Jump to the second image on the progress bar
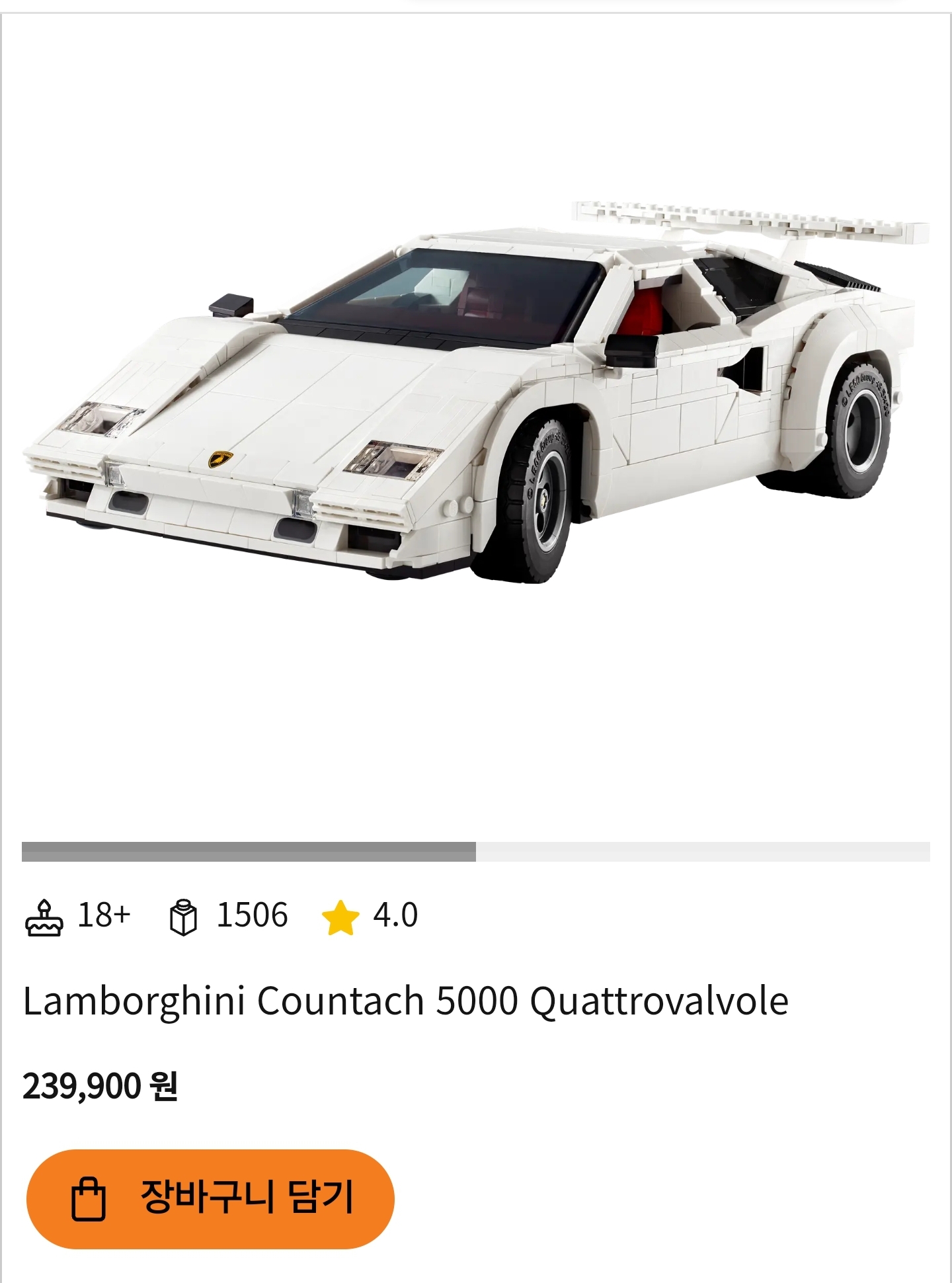952x1283 pixels. point(702,852)
